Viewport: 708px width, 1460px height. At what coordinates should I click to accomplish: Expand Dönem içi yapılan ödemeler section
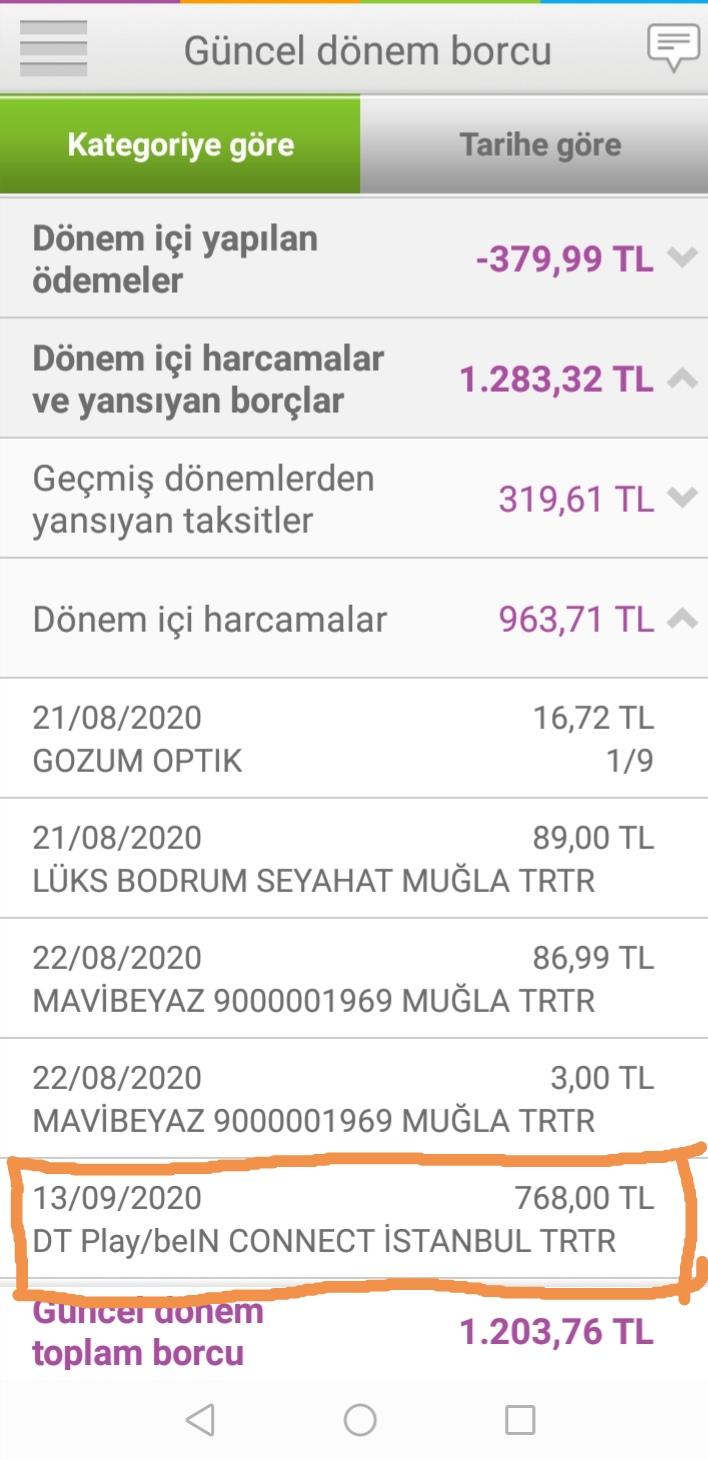point(354,259)
